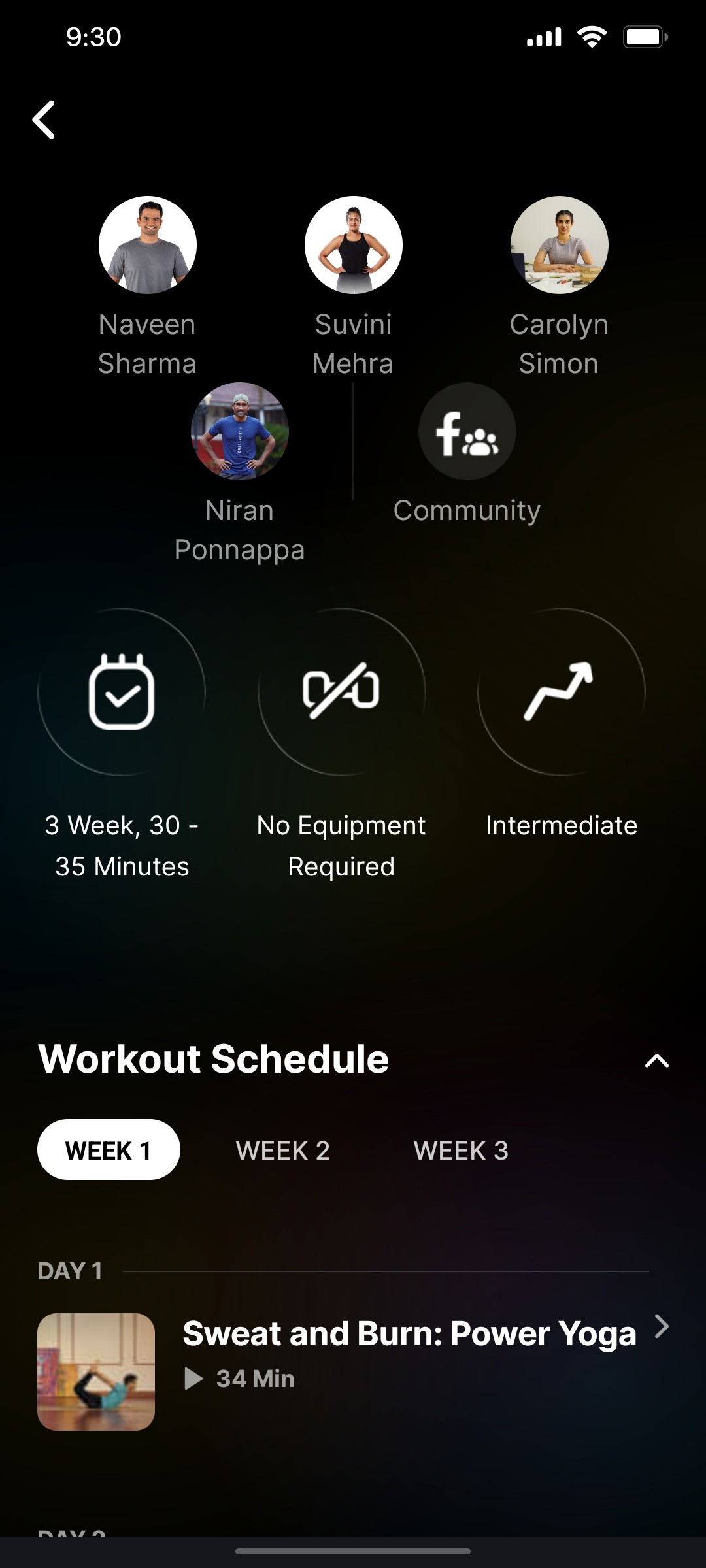Tap the play icon beside 34 Min
The width and height of the screenshot is (706, 1568).
click(x=193, y=1379)
